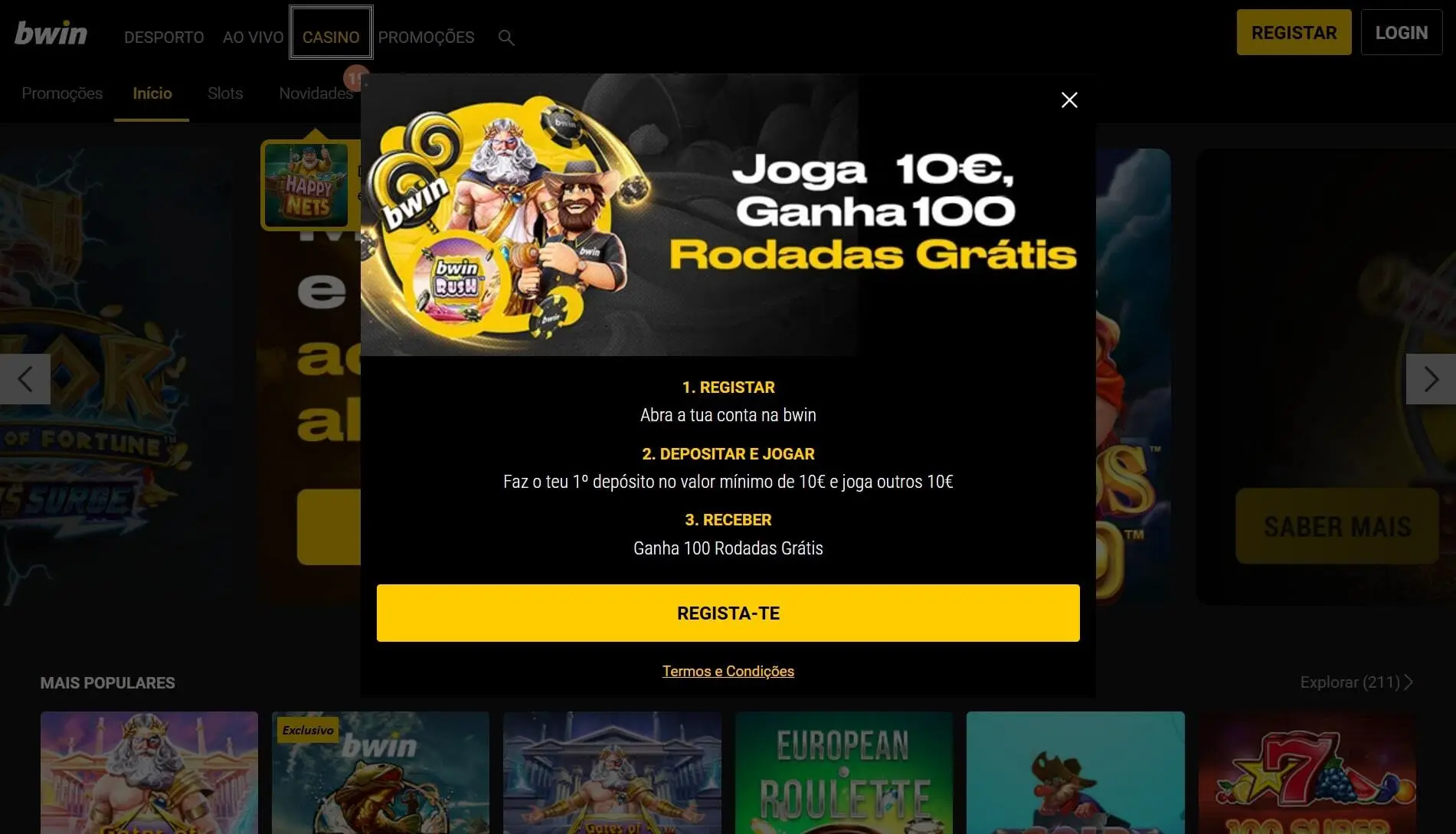The width and height of the screenshot is (1456, 834).
Task: Open Termos e Condições link
Action: [728, 672]
